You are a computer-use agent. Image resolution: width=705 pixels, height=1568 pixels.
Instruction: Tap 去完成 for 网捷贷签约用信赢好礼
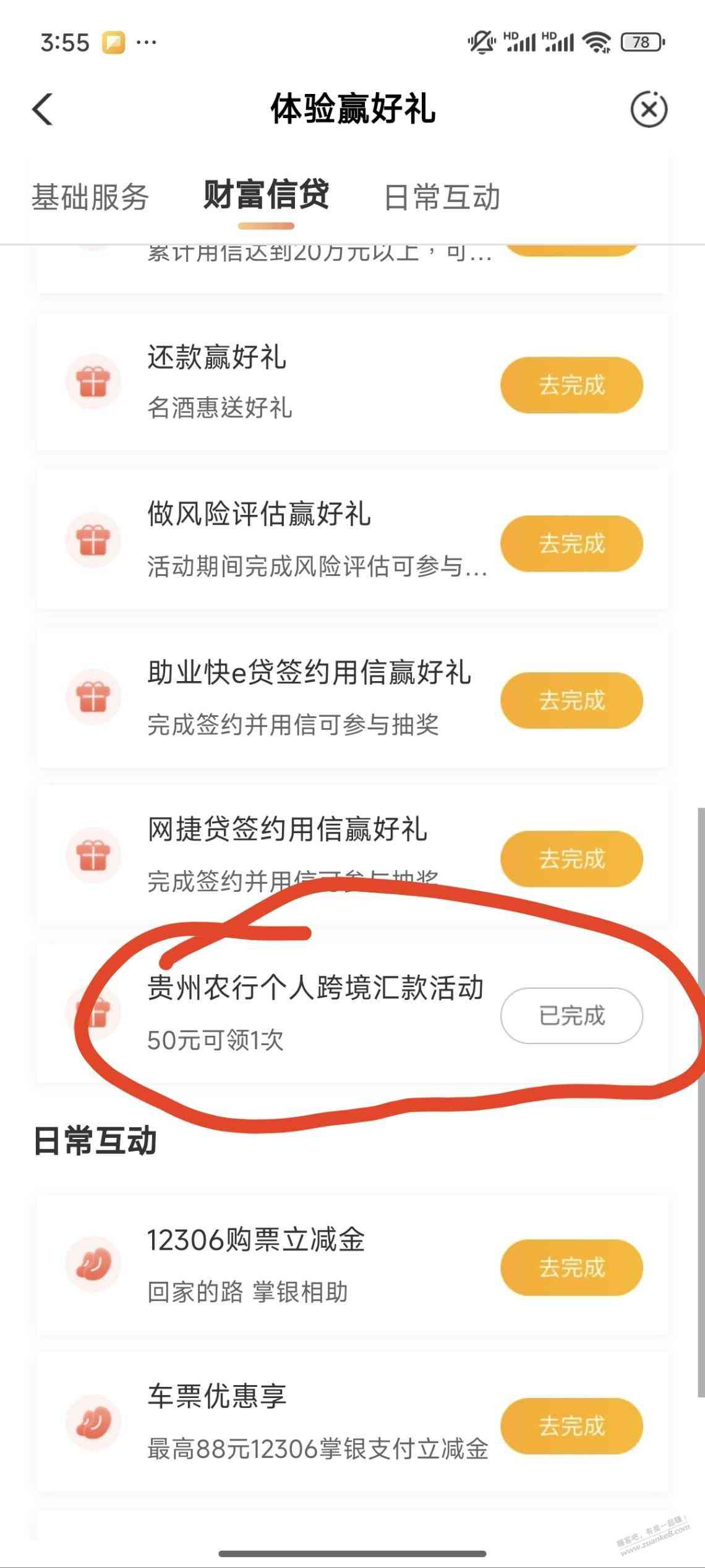point(571,858)
